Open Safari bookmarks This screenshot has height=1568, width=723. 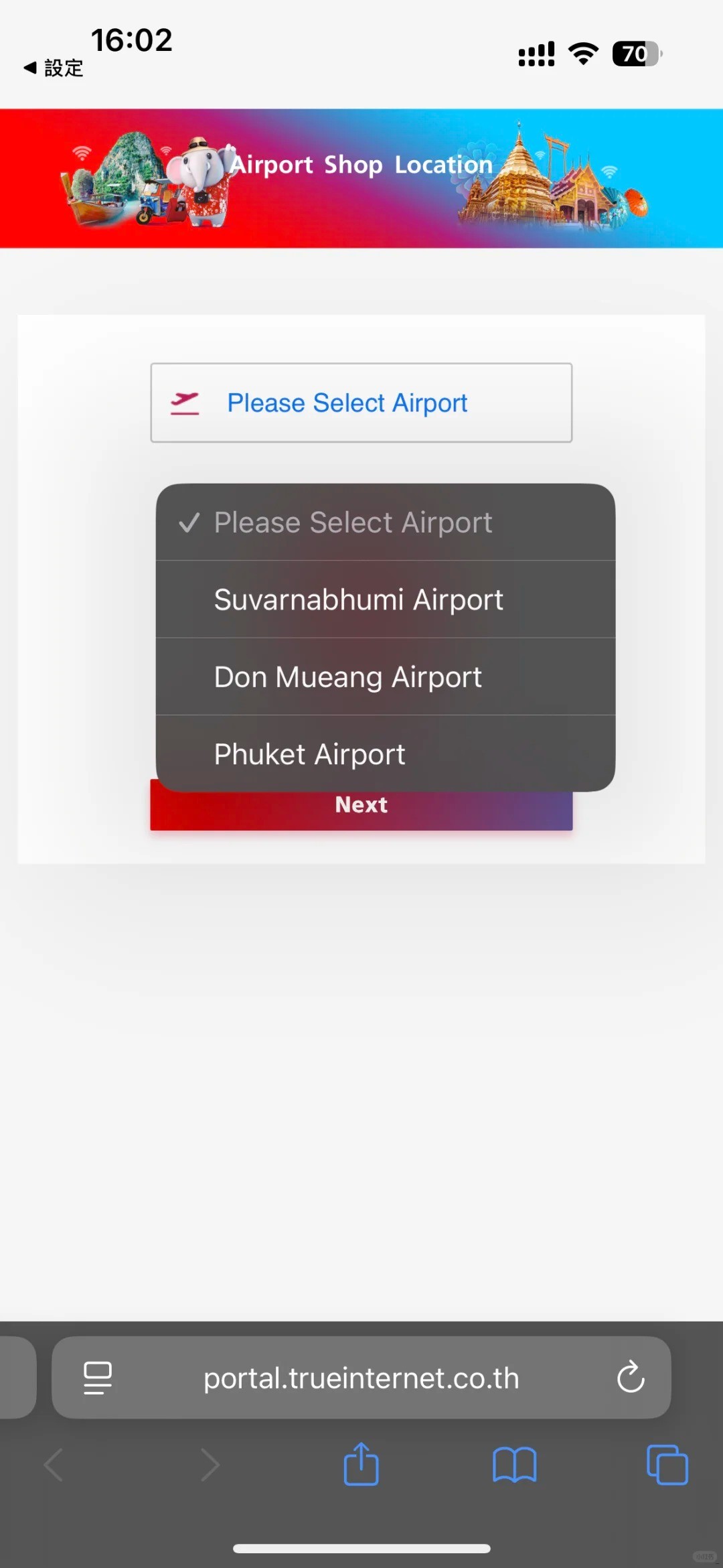pos(514,1464)
